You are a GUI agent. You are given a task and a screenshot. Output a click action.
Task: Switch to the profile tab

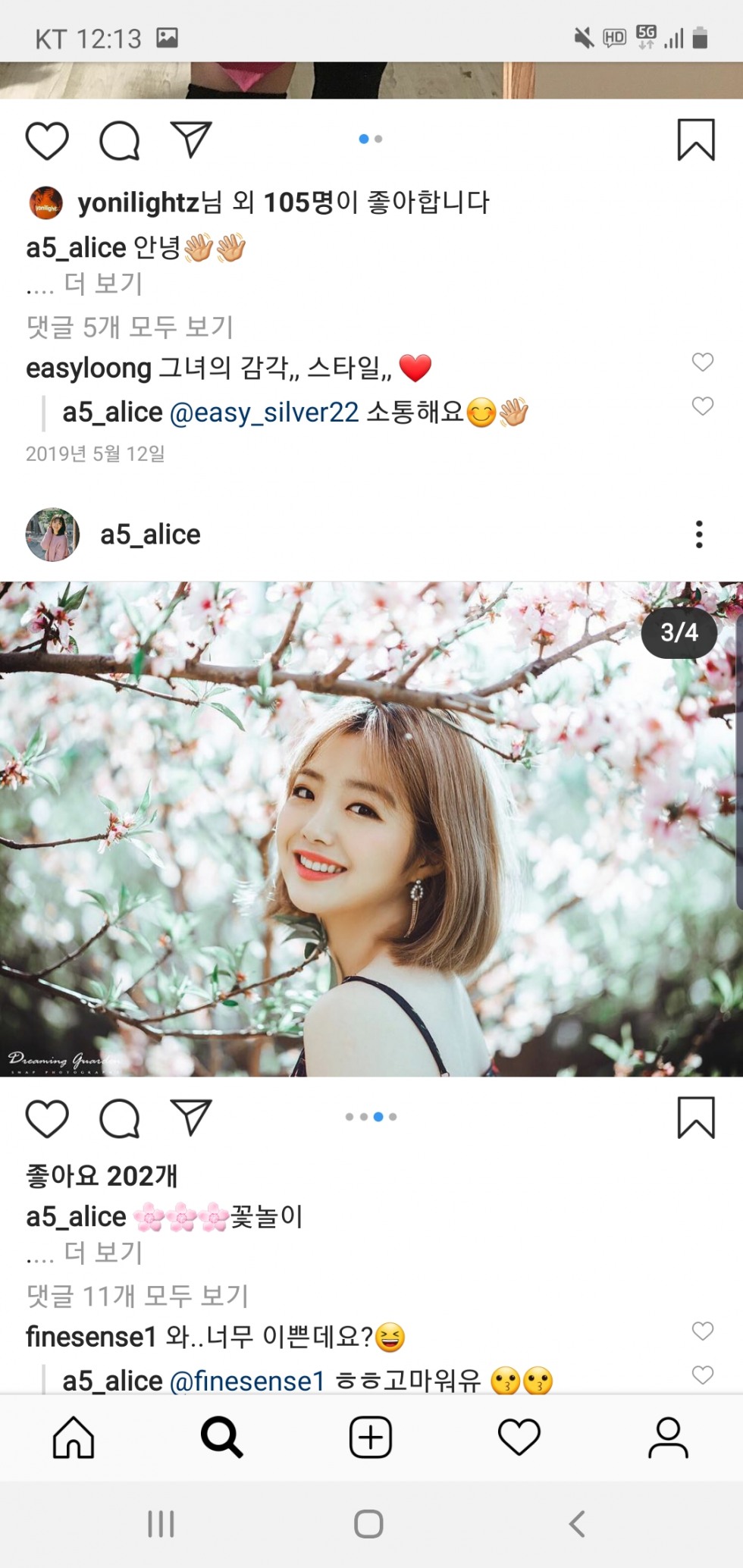(668, 1437)
